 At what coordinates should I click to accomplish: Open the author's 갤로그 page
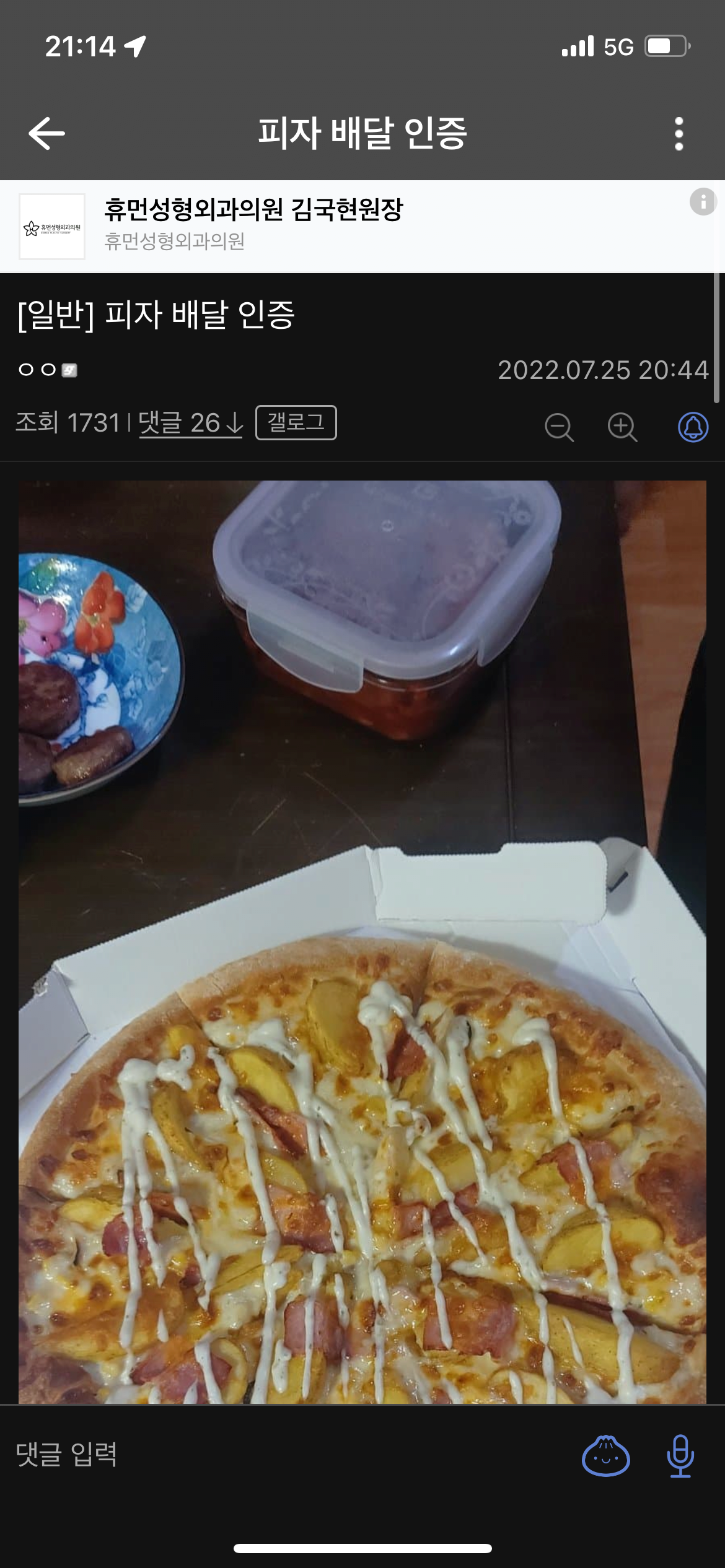click(x=296, y=423)
